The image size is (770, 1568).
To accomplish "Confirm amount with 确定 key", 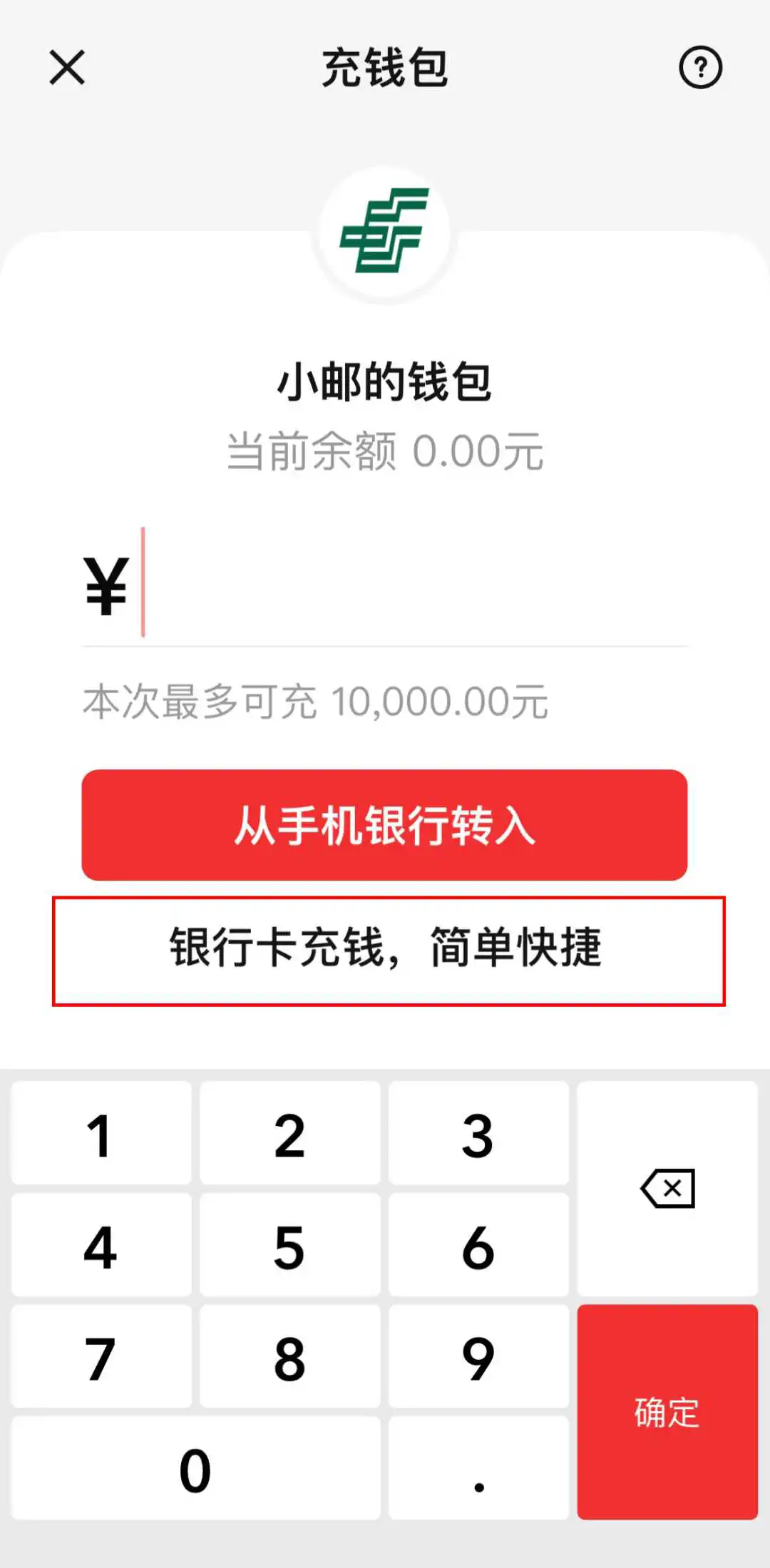I will [667, 1413].
